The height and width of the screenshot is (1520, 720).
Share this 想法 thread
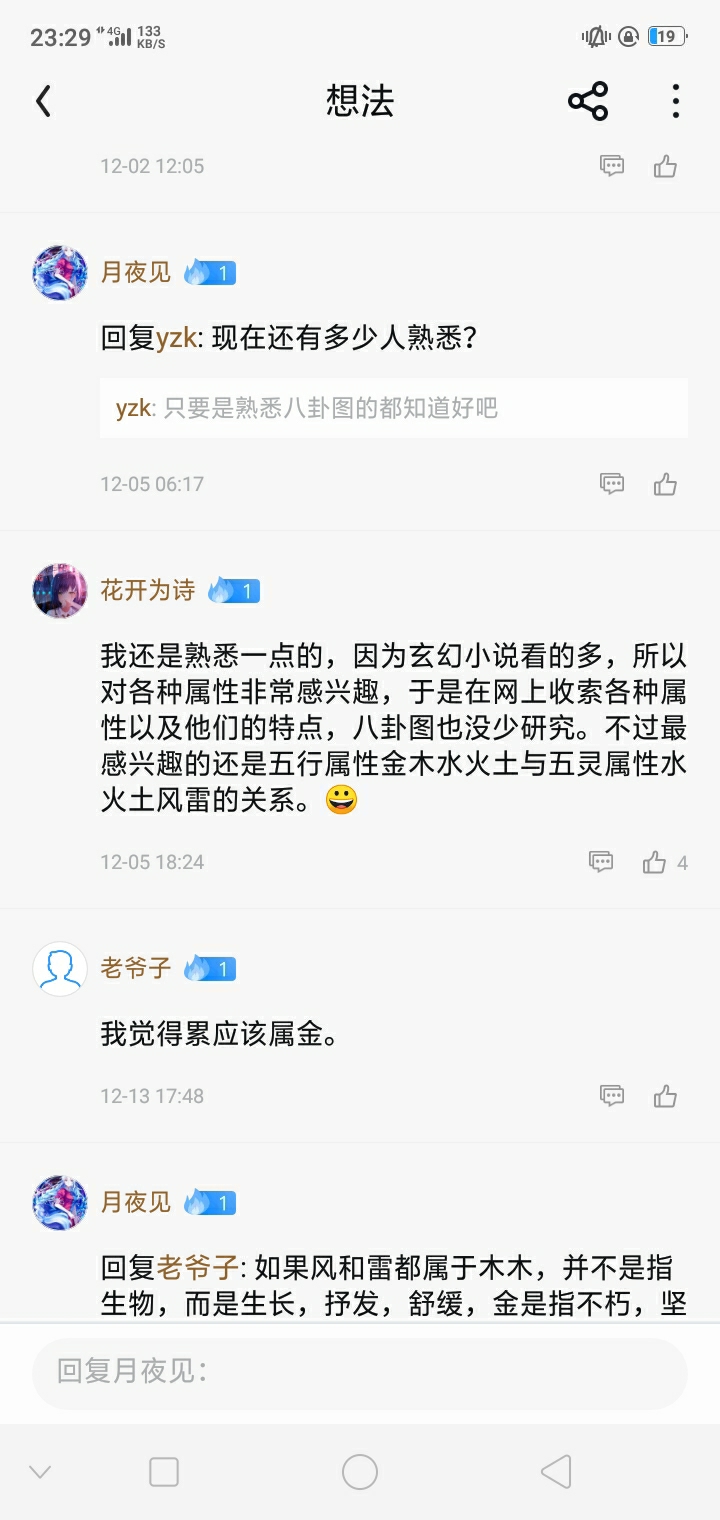pyautogui.click(x=588, y=101)
